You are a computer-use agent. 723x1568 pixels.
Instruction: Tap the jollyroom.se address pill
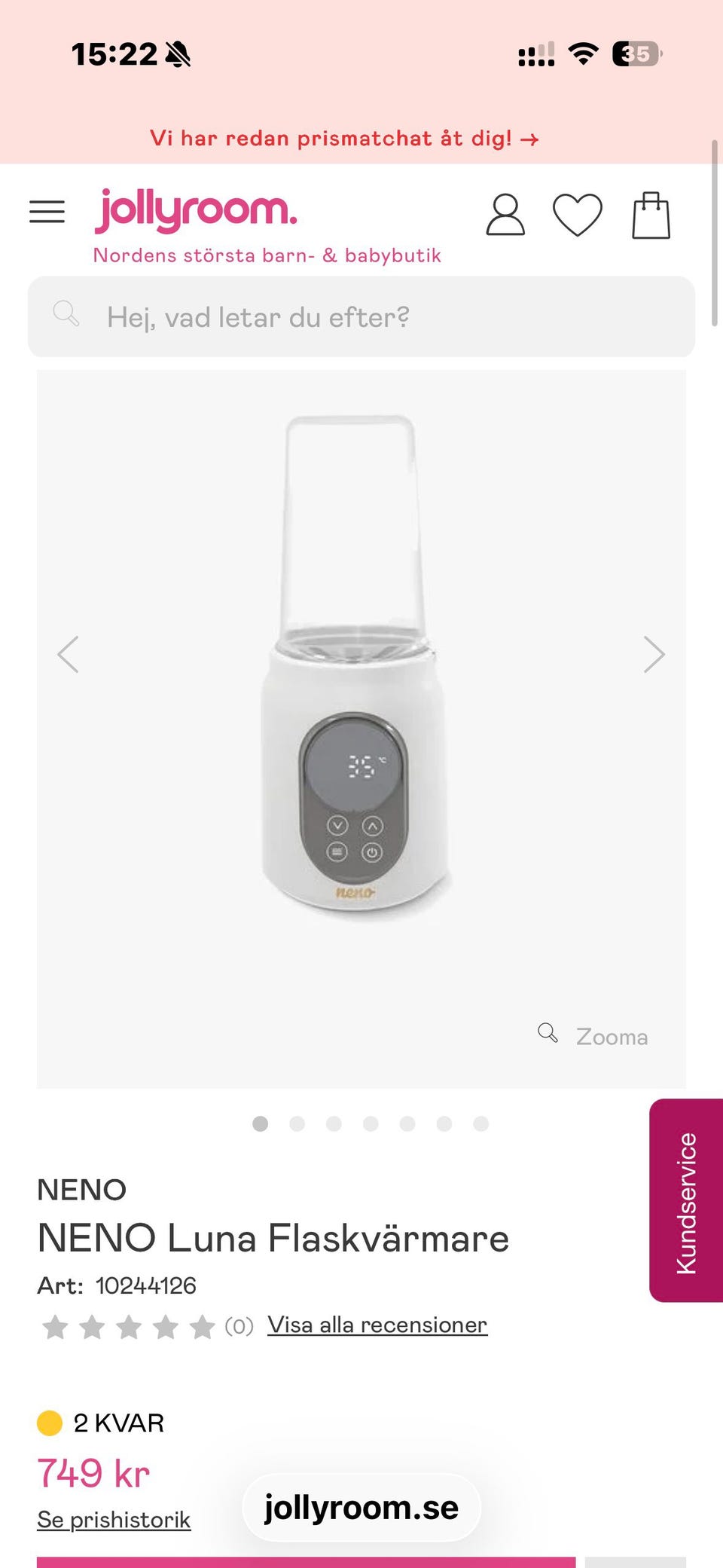[361, 1508]
